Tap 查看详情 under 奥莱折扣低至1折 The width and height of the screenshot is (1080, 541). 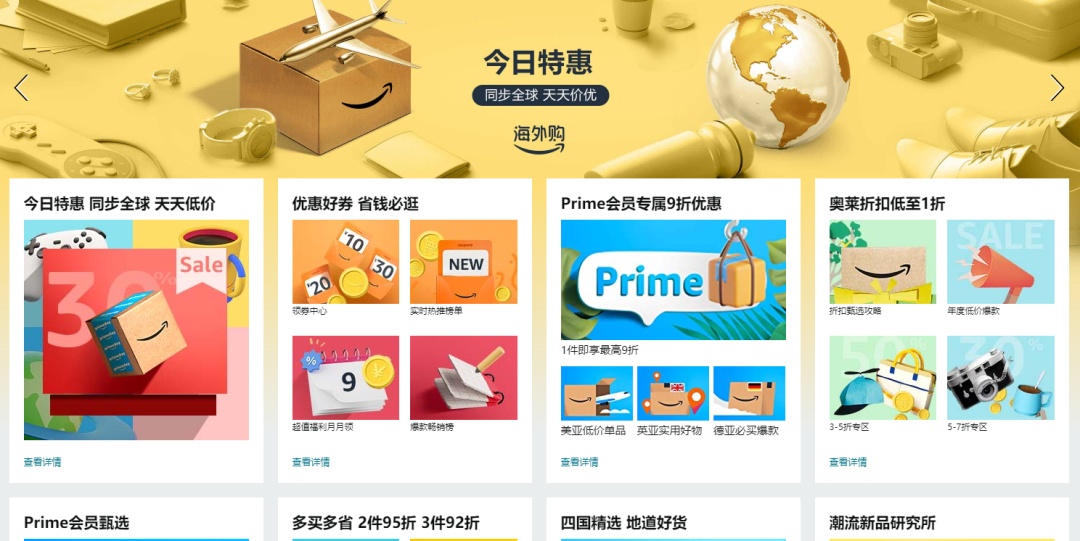[x=848, y=462]
